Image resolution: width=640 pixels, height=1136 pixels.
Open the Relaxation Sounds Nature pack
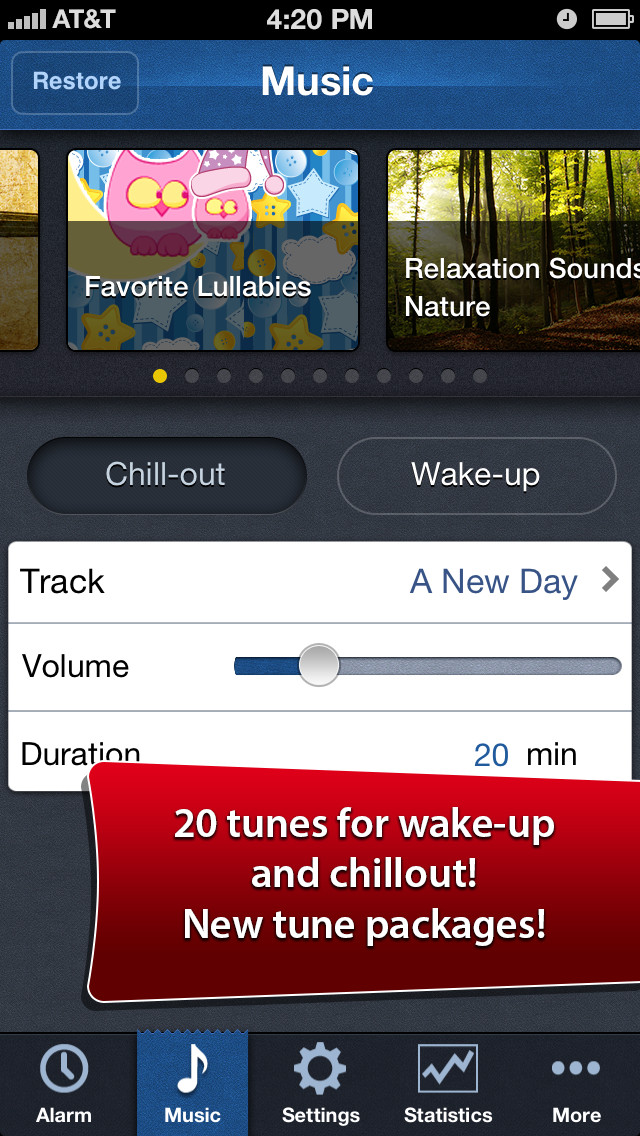513,250
